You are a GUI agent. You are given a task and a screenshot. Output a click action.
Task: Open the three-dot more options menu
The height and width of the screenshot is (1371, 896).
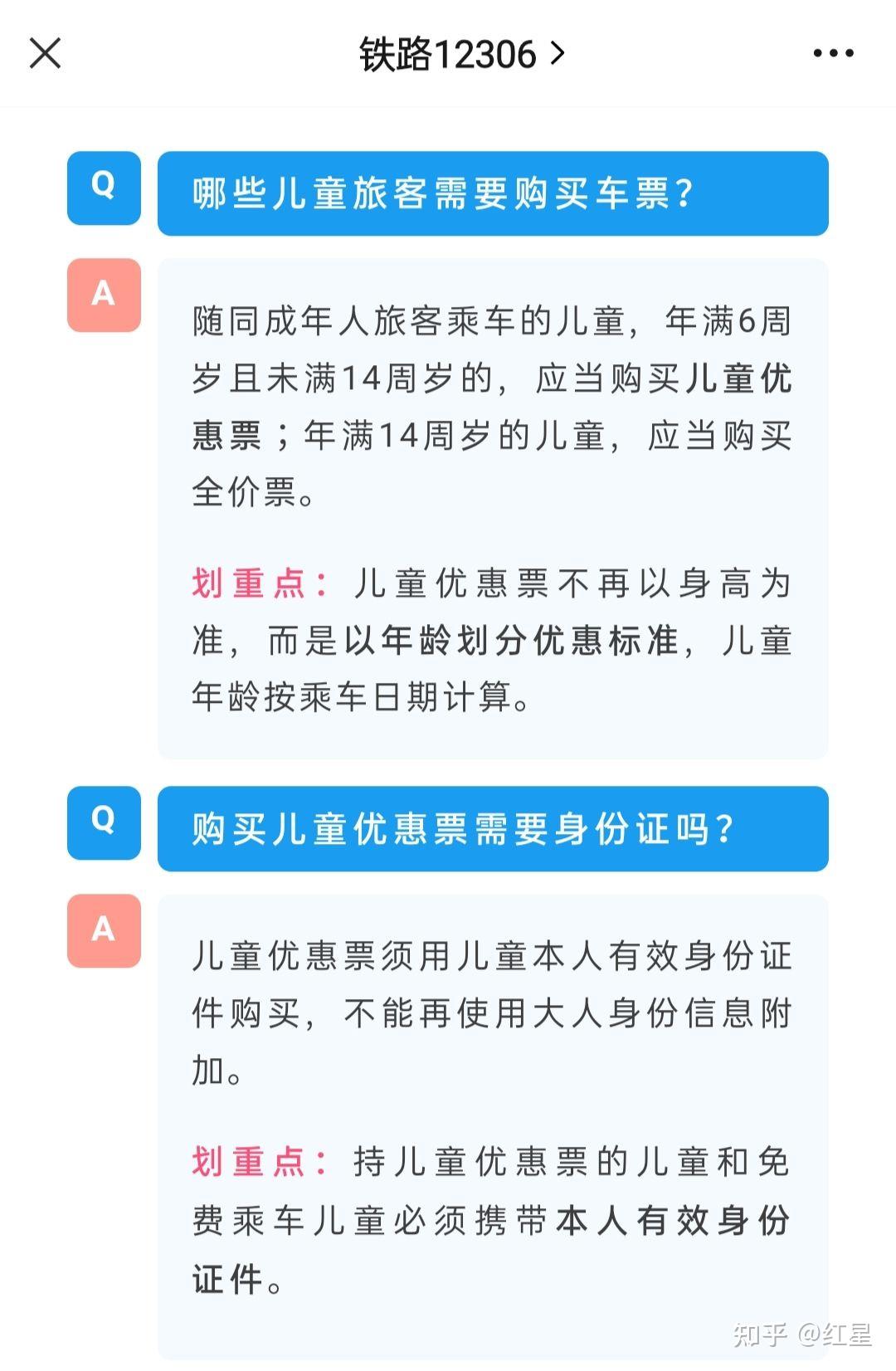pyautogui.click(x=833, y=51)
